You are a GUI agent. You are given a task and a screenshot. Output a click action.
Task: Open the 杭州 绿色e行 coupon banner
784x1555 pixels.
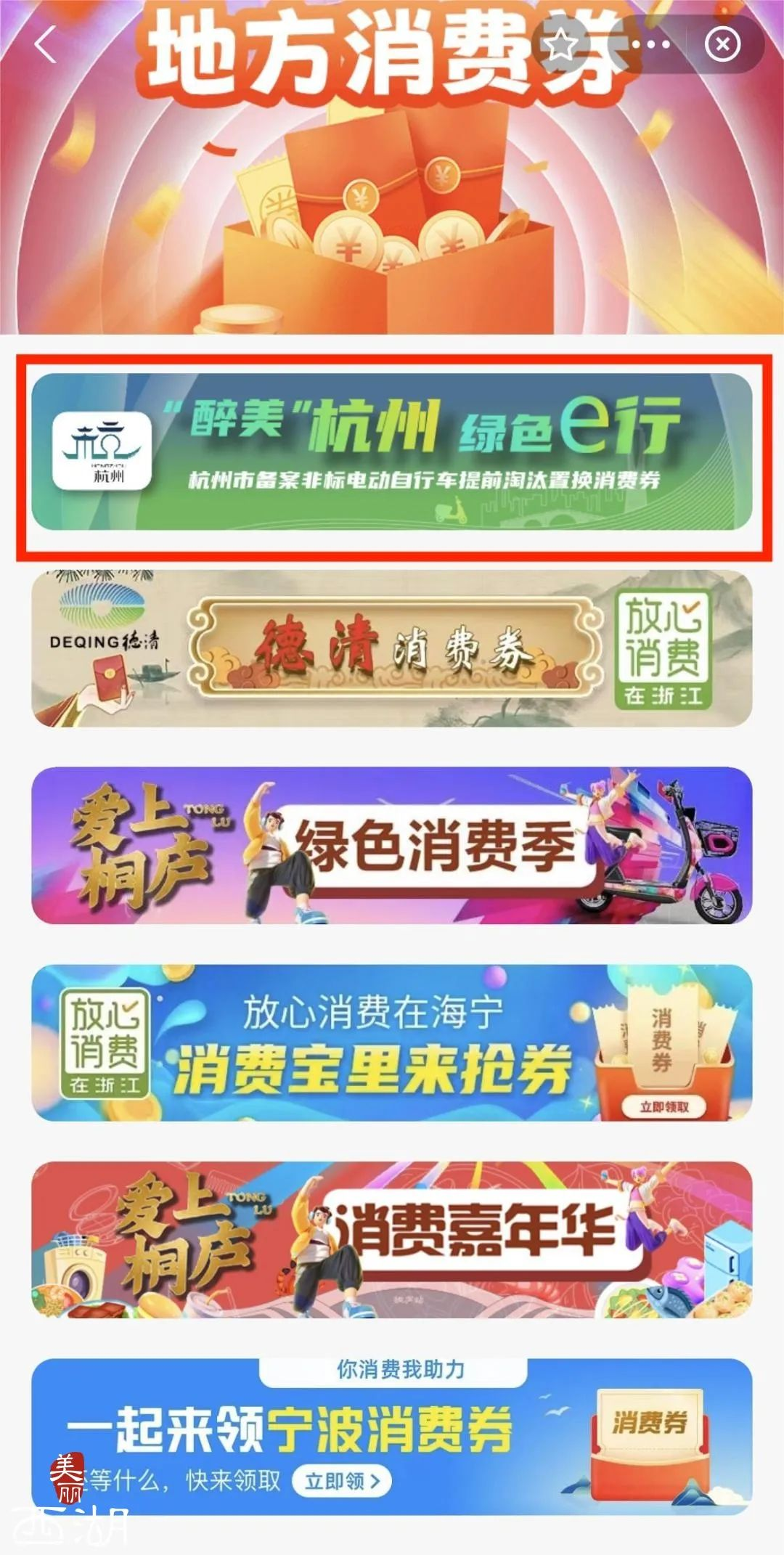392,452
